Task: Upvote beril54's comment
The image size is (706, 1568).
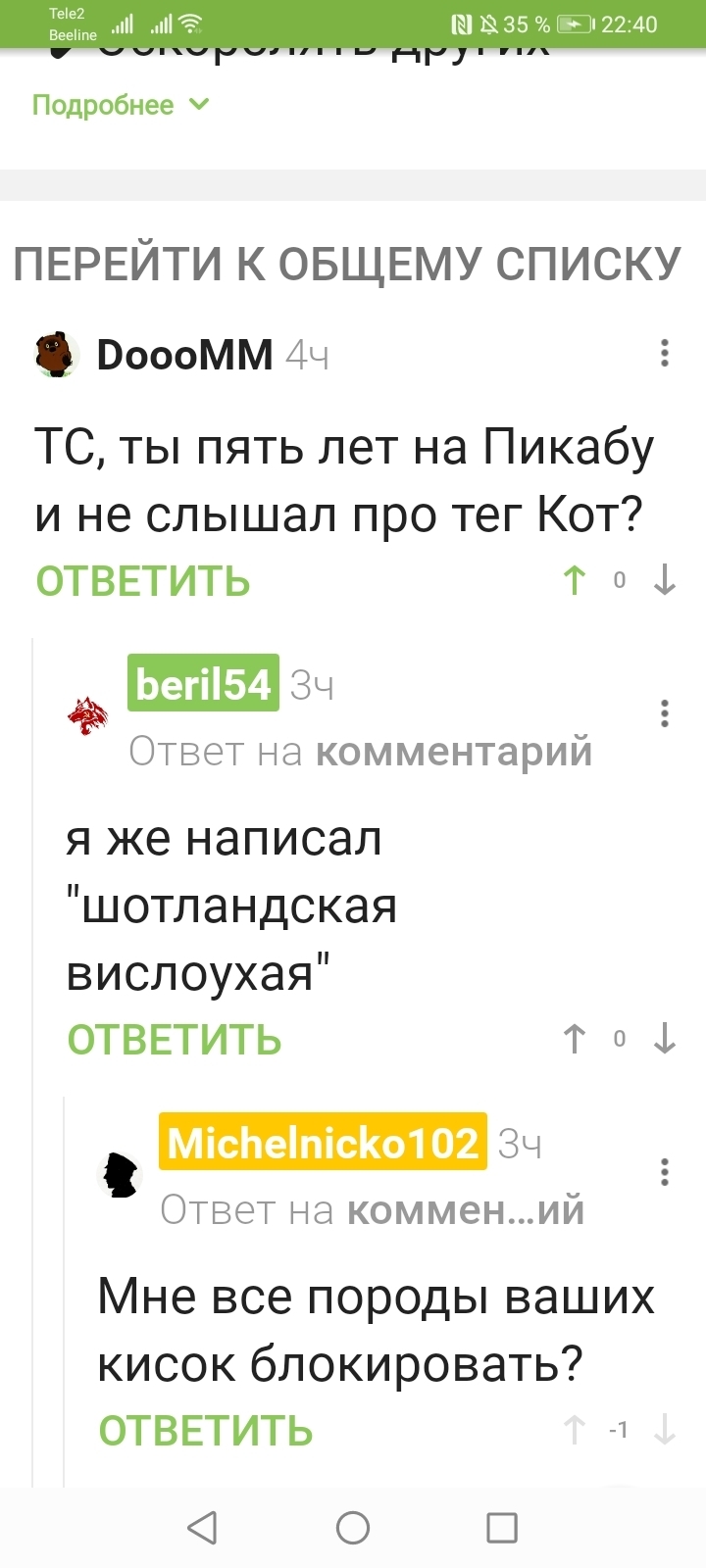Action: (575, 1039)
